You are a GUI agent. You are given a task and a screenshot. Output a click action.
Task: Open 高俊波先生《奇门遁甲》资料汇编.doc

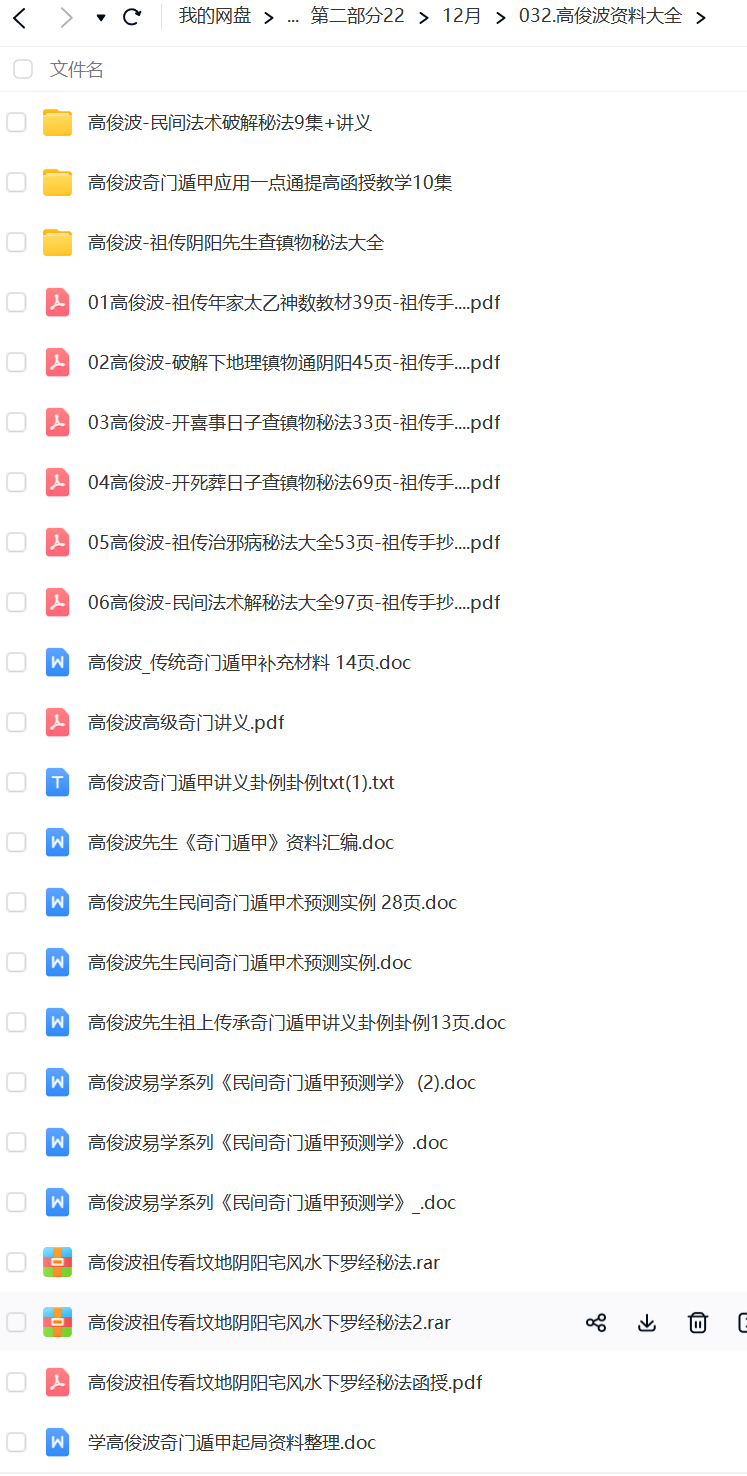tap(241, 843)
